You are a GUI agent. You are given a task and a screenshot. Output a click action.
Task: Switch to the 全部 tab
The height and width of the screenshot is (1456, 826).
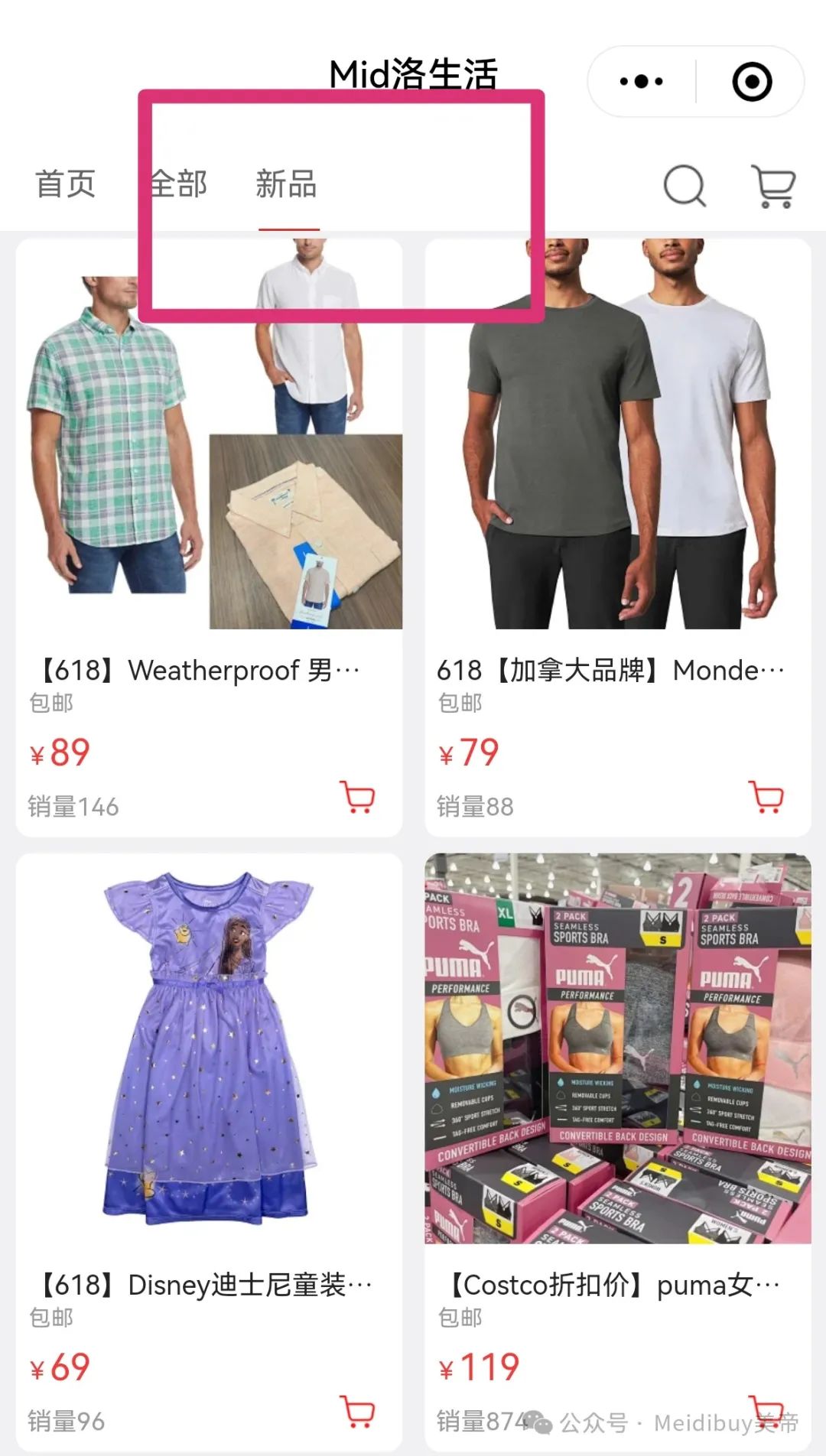click(178, 184)
